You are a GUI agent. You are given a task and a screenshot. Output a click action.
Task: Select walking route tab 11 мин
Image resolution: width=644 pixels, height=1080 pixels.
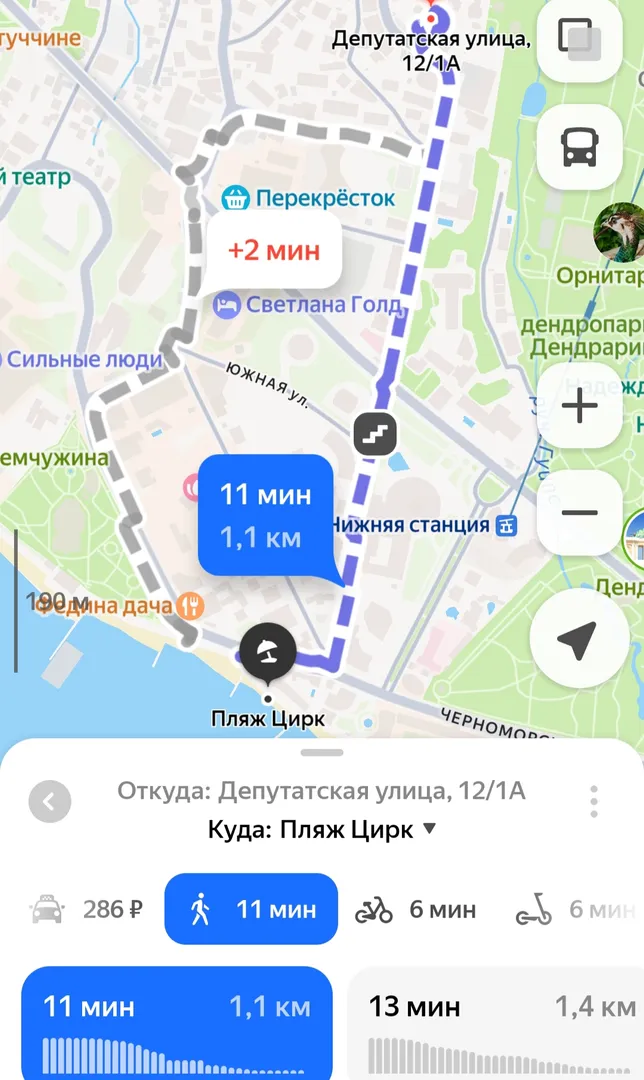point(251,909)
